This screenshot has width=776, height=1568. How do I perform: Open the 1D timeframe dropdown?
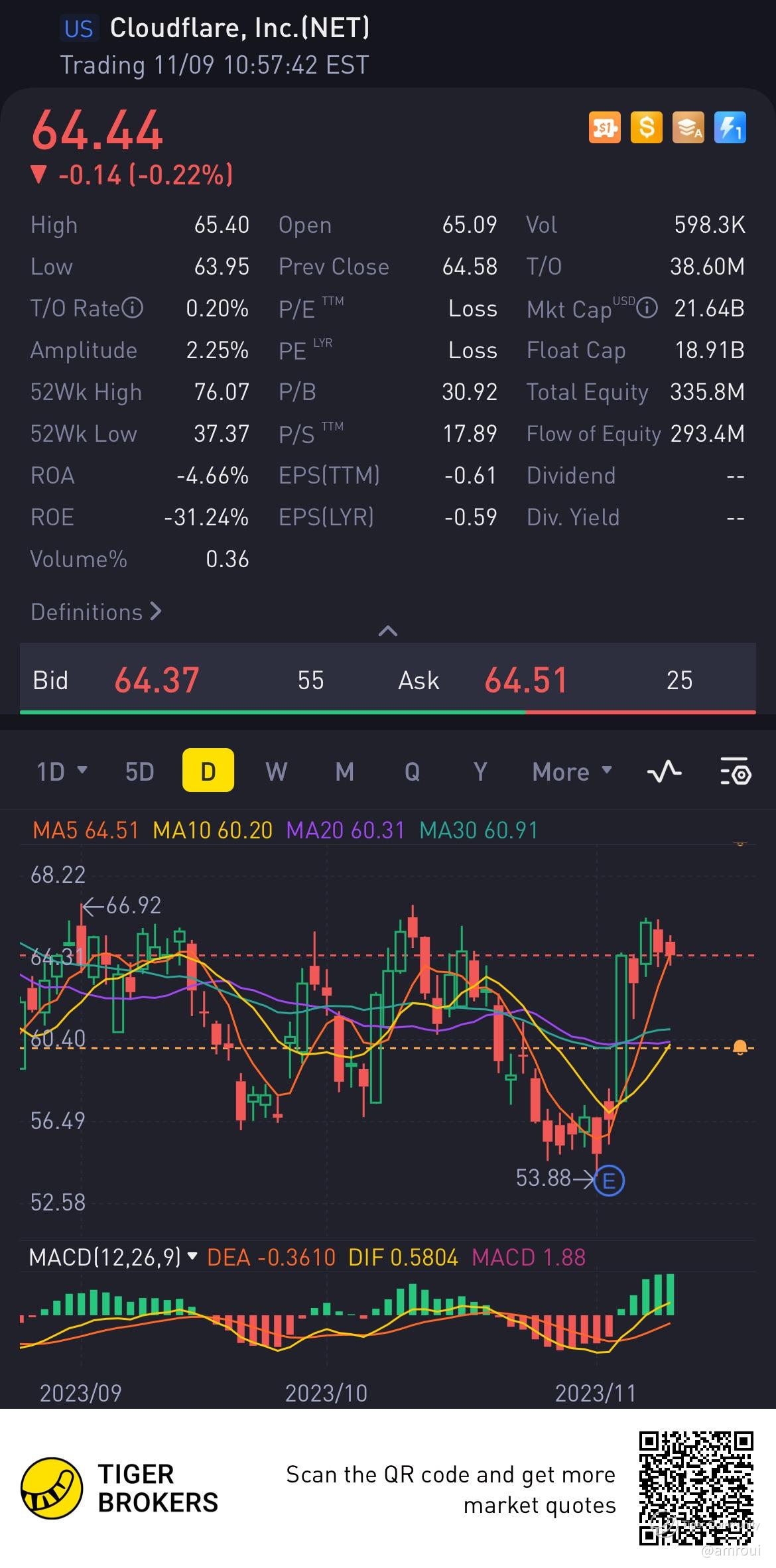62,771
